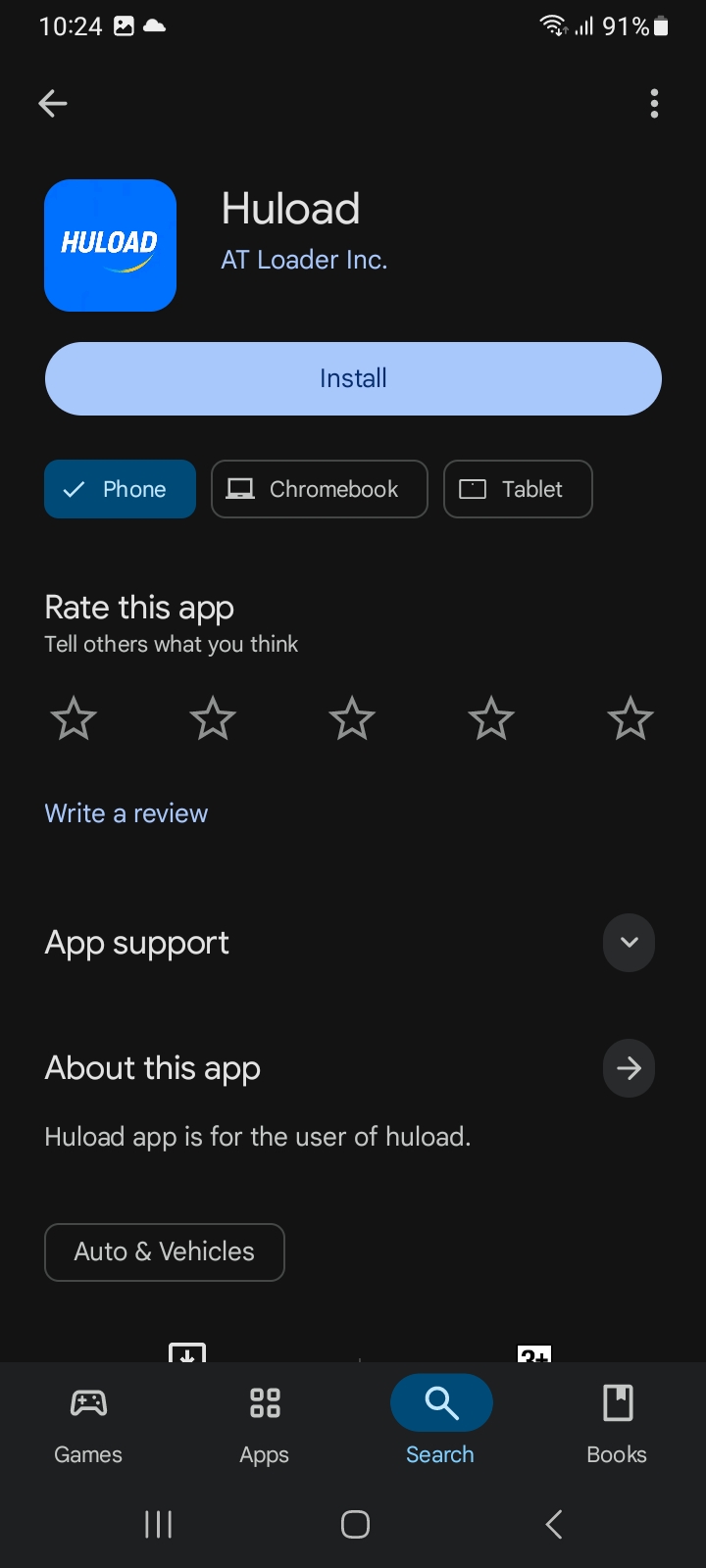
Task: Open the Auto & Vehicles category
Action: point(165,1251)
